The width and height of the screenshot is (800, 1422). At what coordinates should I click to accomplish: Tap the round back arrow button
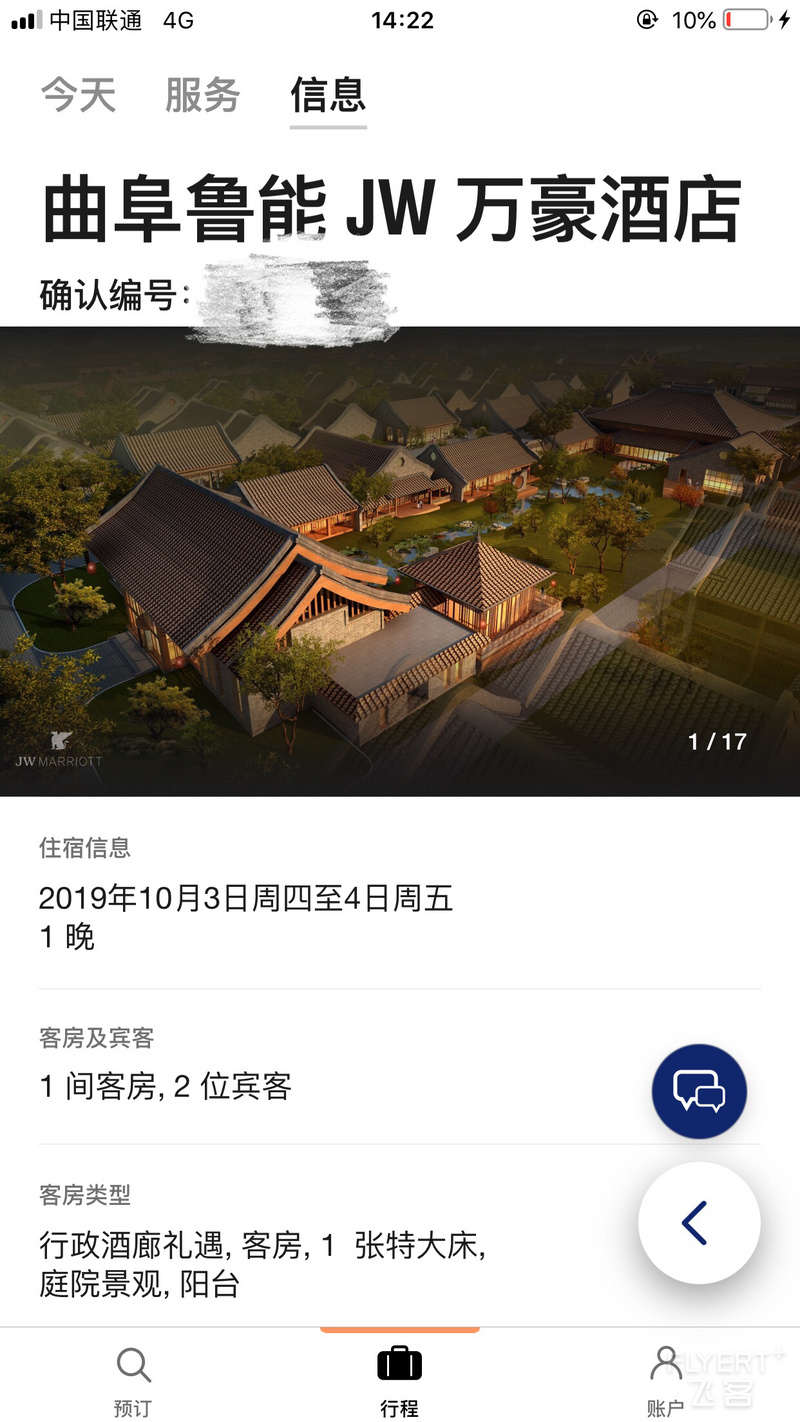[698, 1222]
